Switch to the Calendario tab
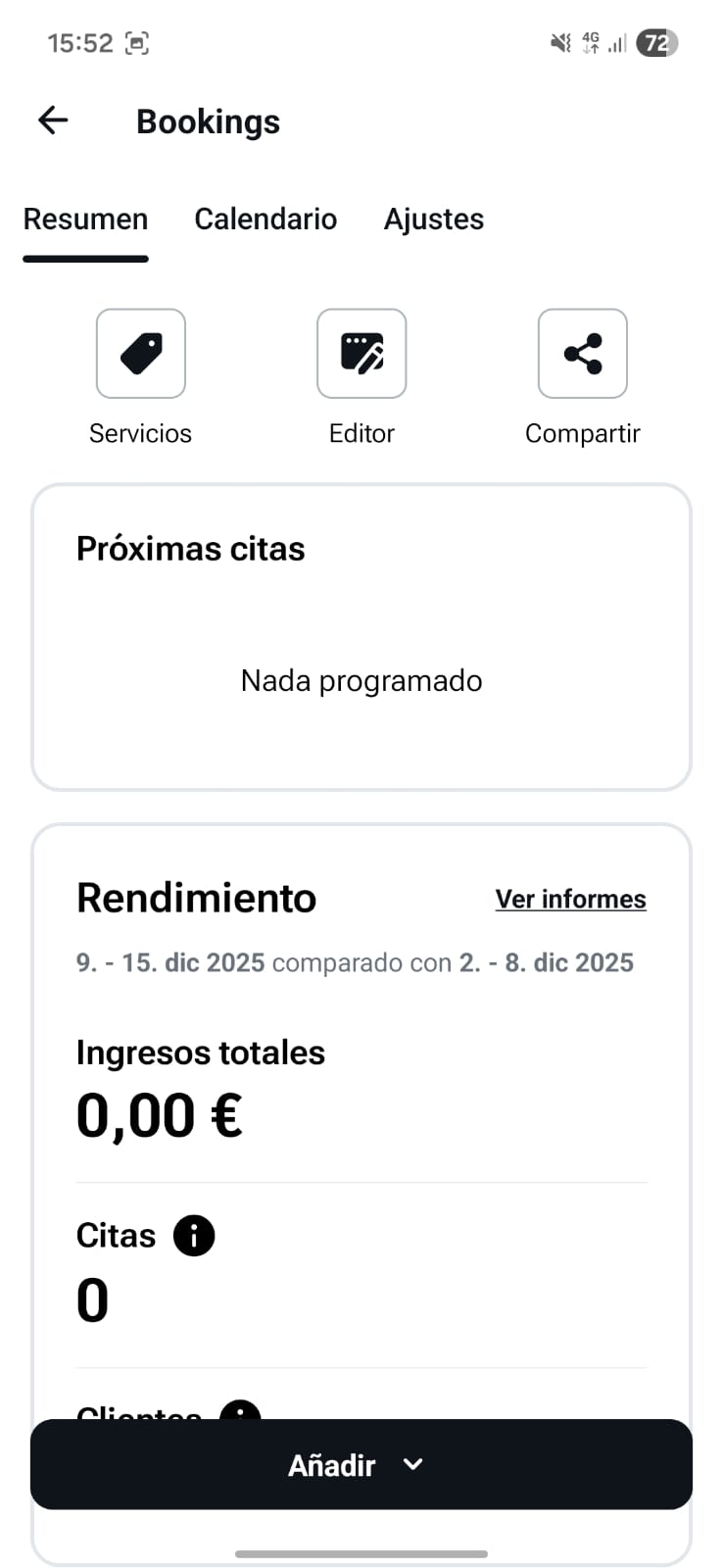The width and height of the screenshot is (723, 1568). pyautogui.click(x=265, y=219)
